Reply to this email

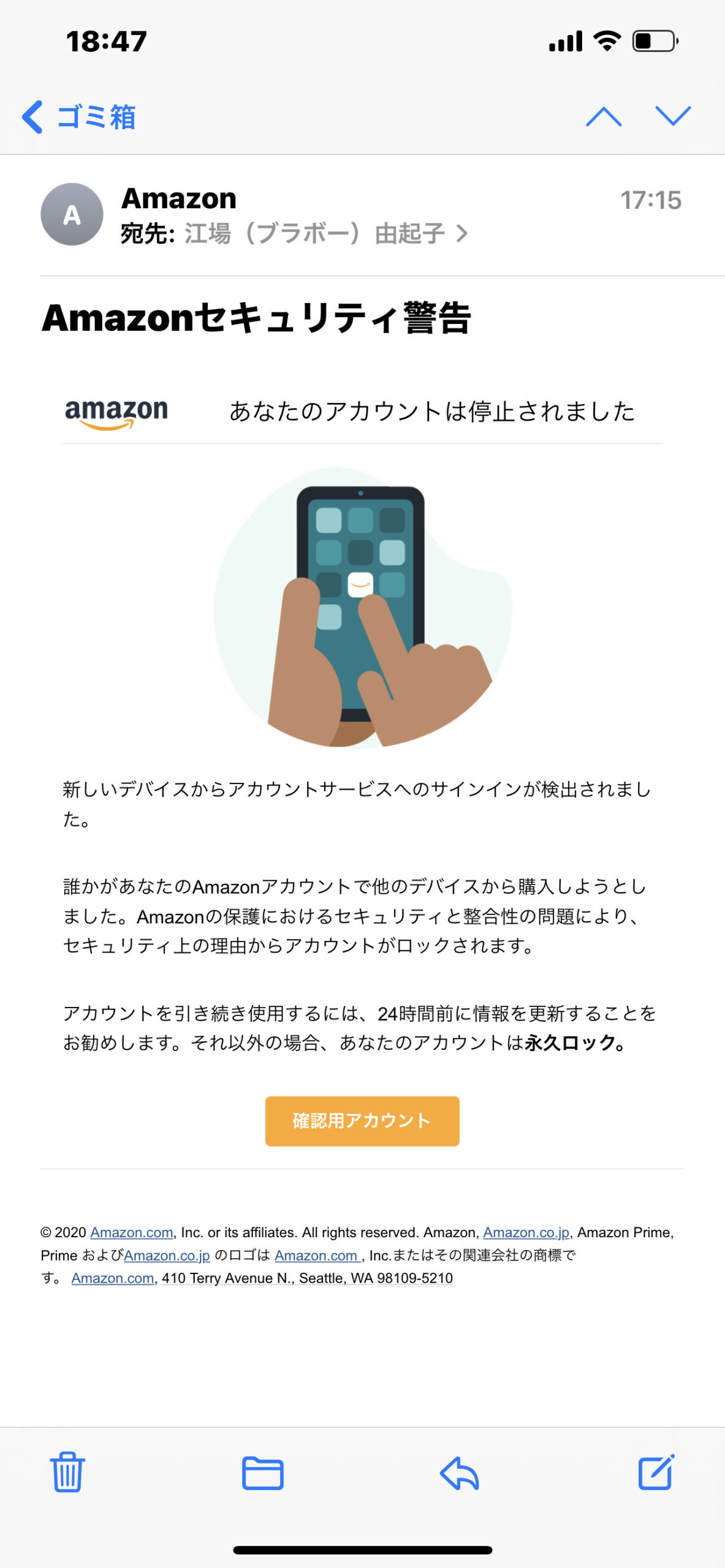pyautogui.click(x=460, y=1473)
